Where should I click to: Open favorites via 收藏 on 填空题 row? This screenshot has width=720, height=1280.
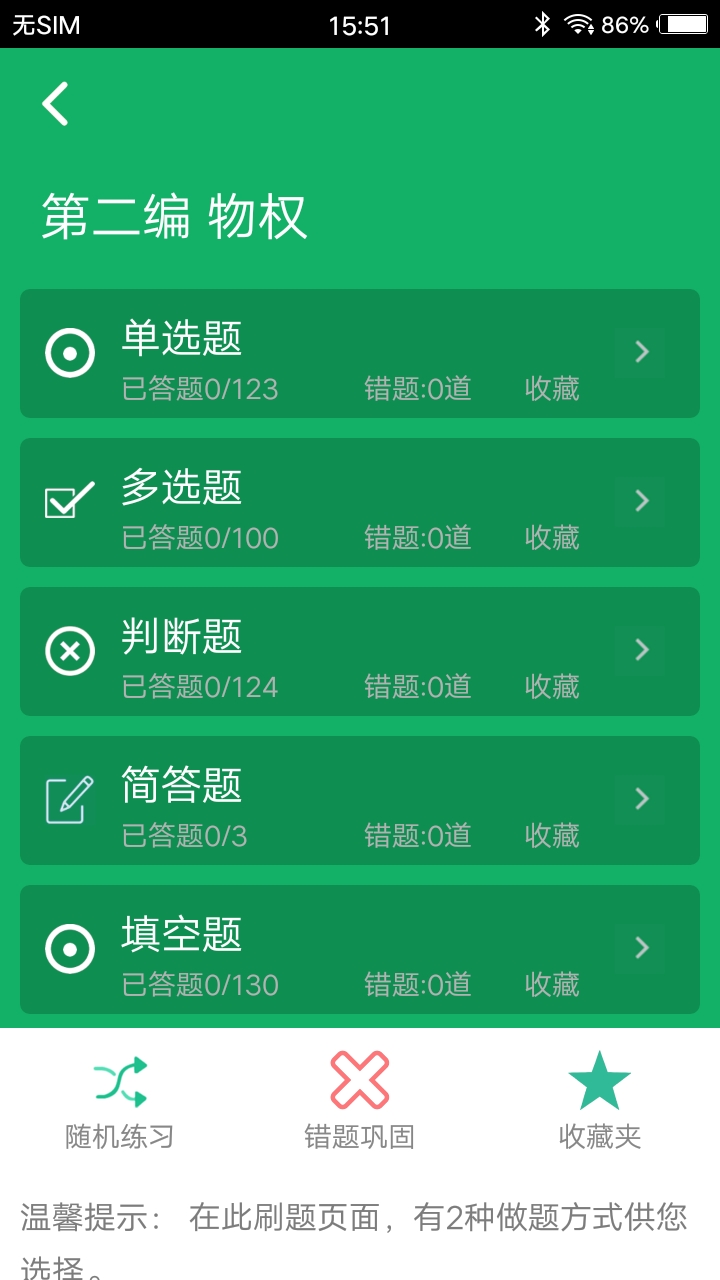[x=551, y=984]
